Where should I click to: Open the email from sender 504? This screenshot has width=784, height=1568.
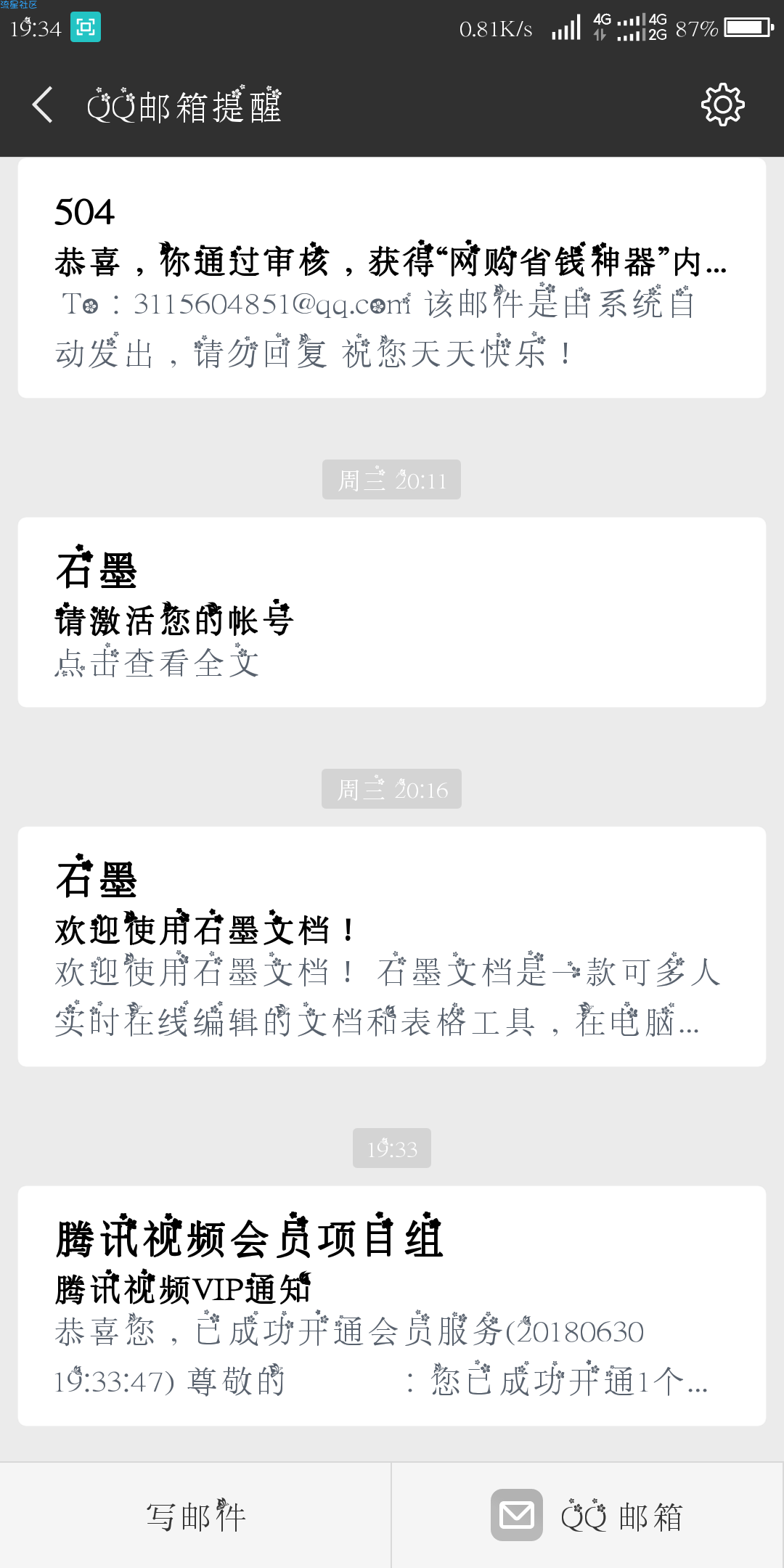392,278
